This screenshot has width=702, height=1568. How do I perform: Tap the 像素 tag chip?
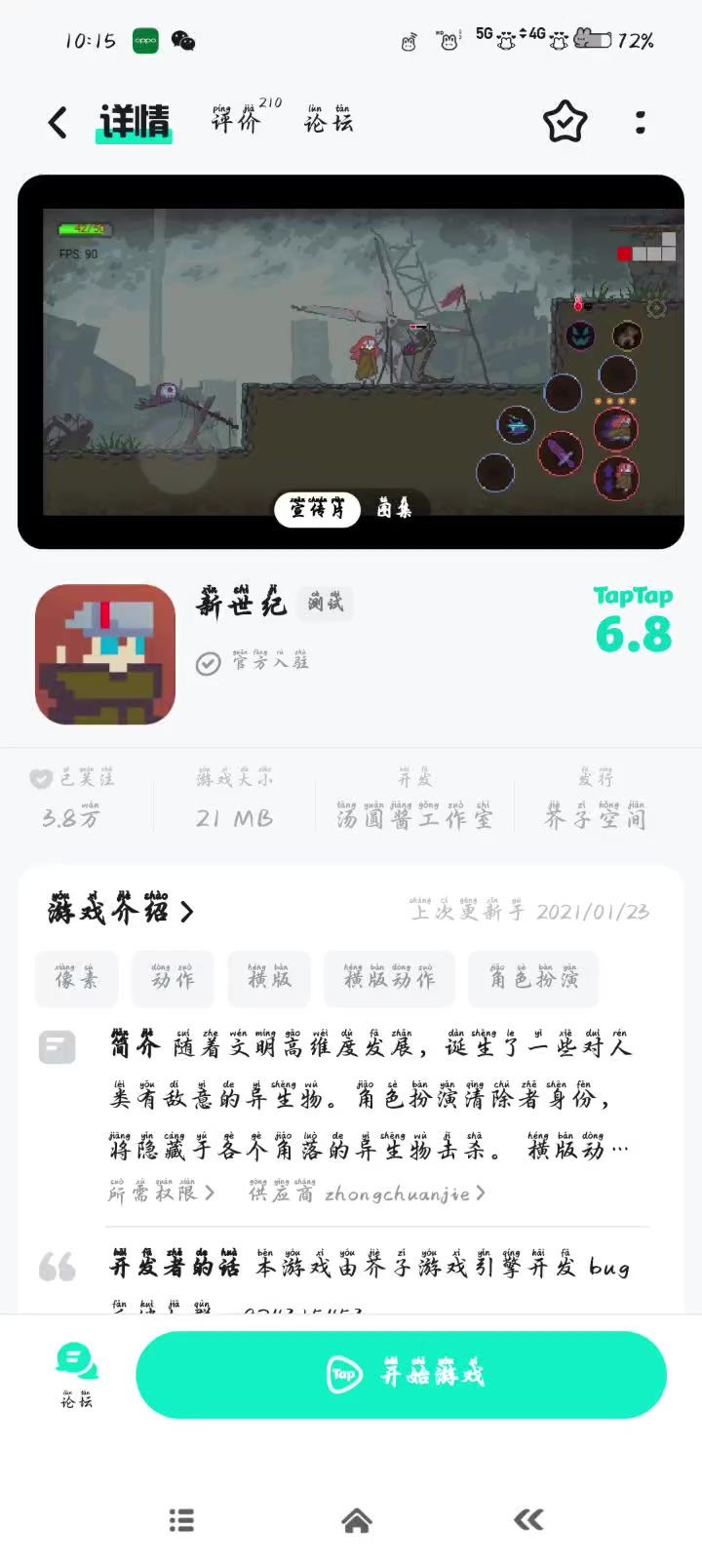click(76, 977)
